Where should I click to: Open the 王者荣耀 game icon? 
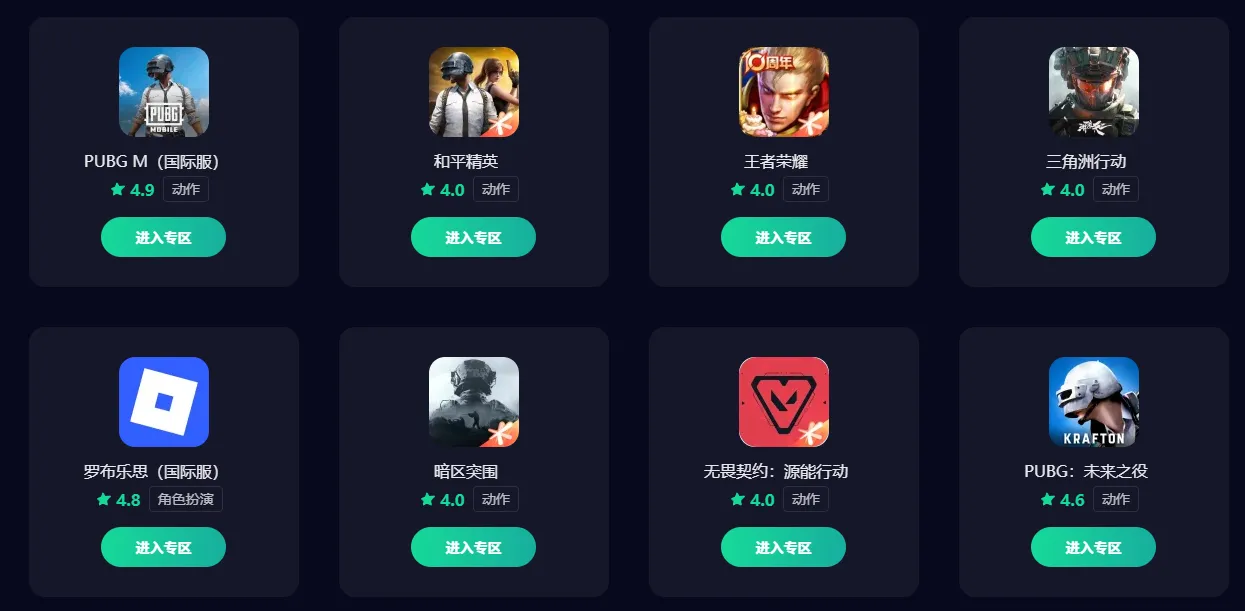tap(784, 92)
